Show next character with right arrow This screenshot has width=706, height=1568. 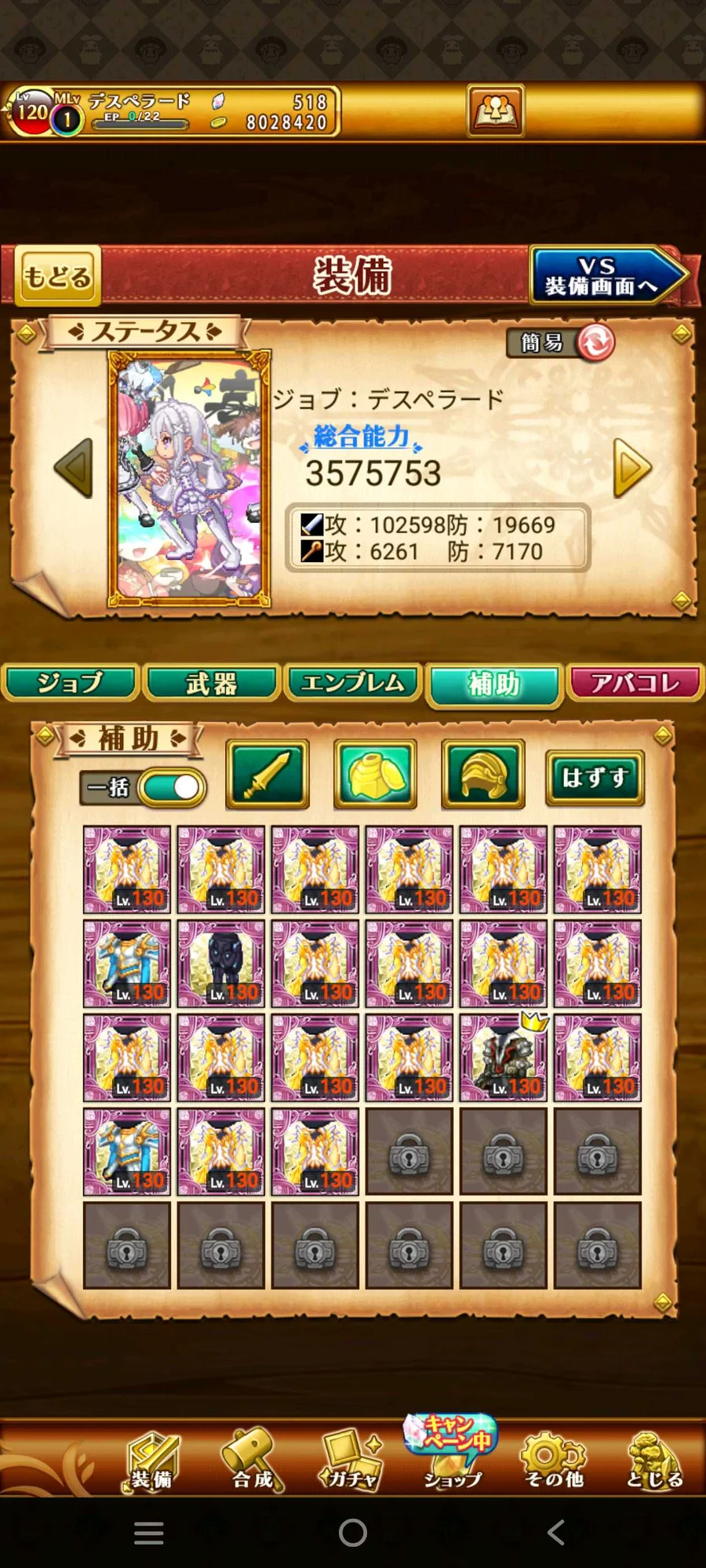[x=632, y=468]
